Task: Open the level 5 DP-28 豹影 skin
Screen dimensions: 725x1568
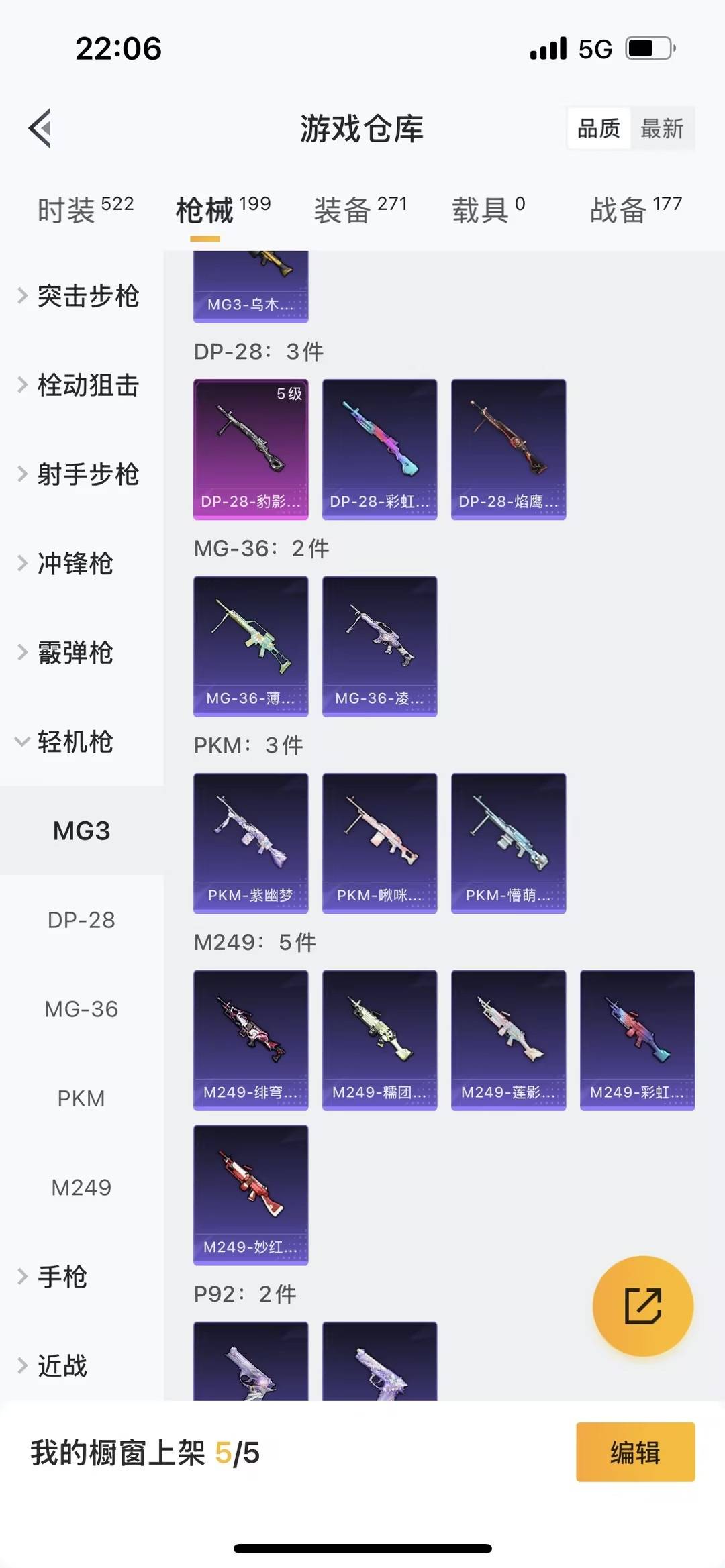Action: pos(250,448)
